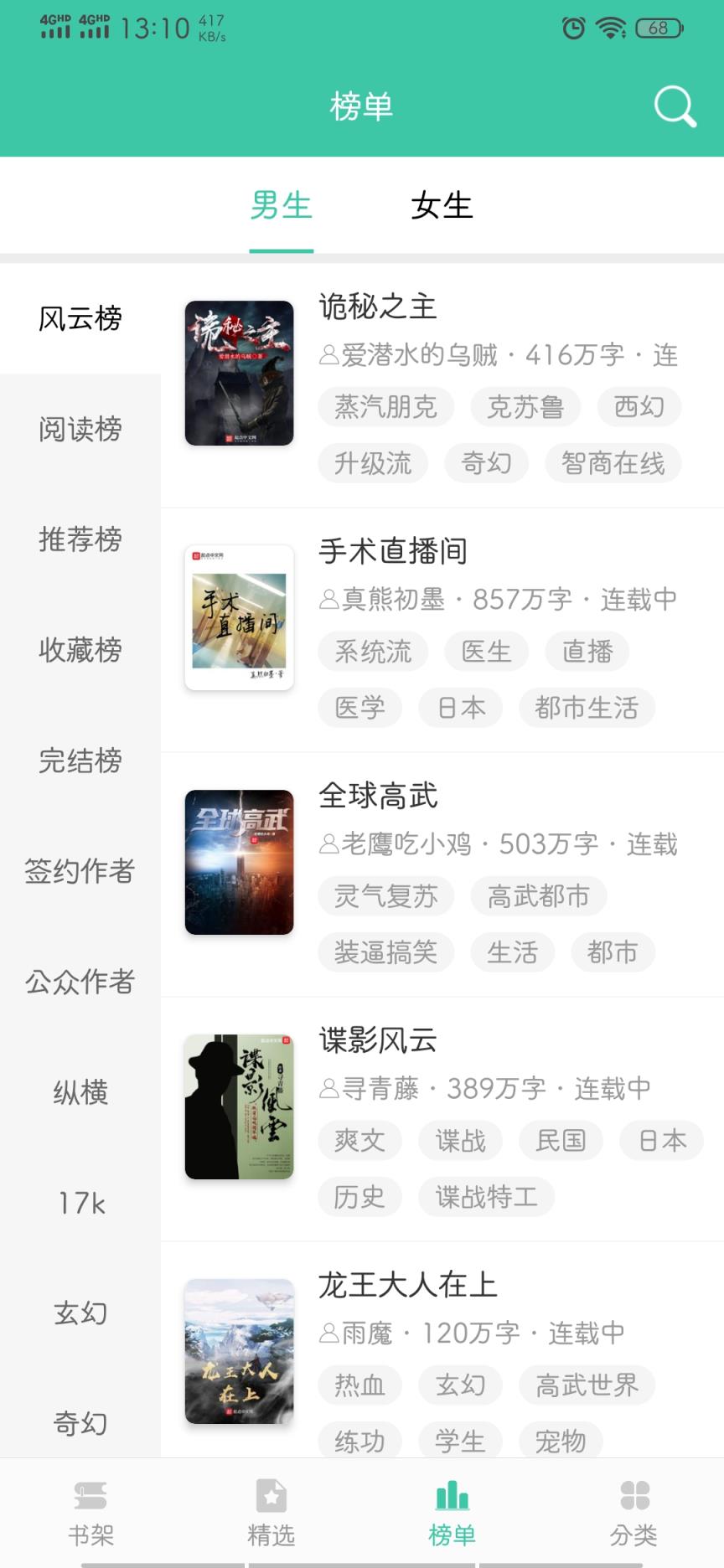Select 签约作者 from the side list
The image size is (724, 1568).
click(x=81, y=872)
